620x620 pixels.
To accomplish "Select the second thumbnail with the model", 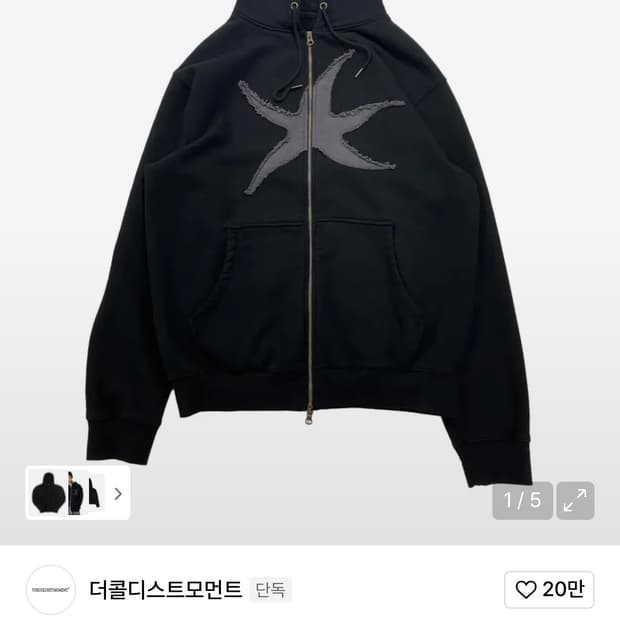I will coord(76,493).
